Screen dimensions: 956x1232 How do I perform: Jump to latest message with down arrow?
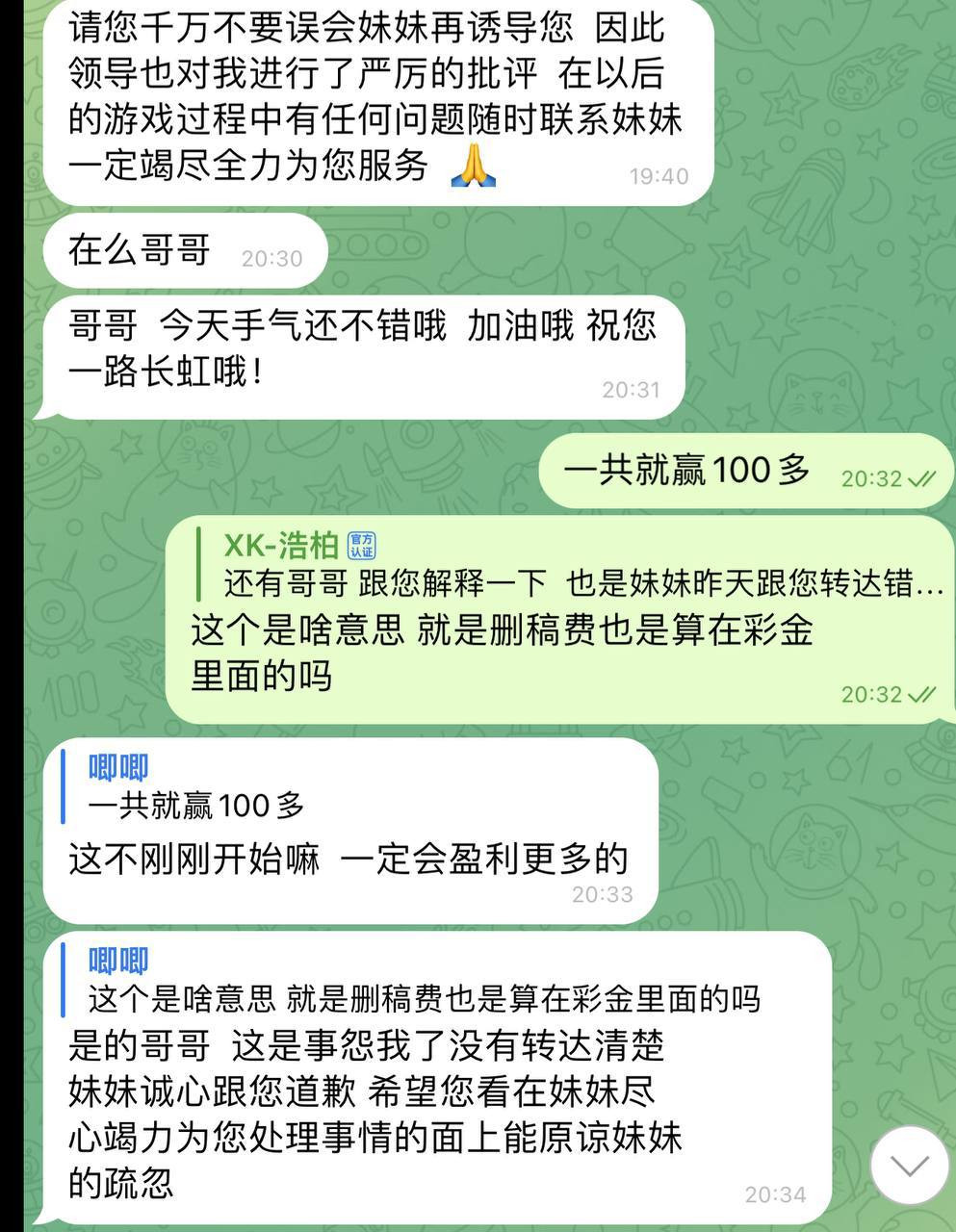(x=909, y=1166)
